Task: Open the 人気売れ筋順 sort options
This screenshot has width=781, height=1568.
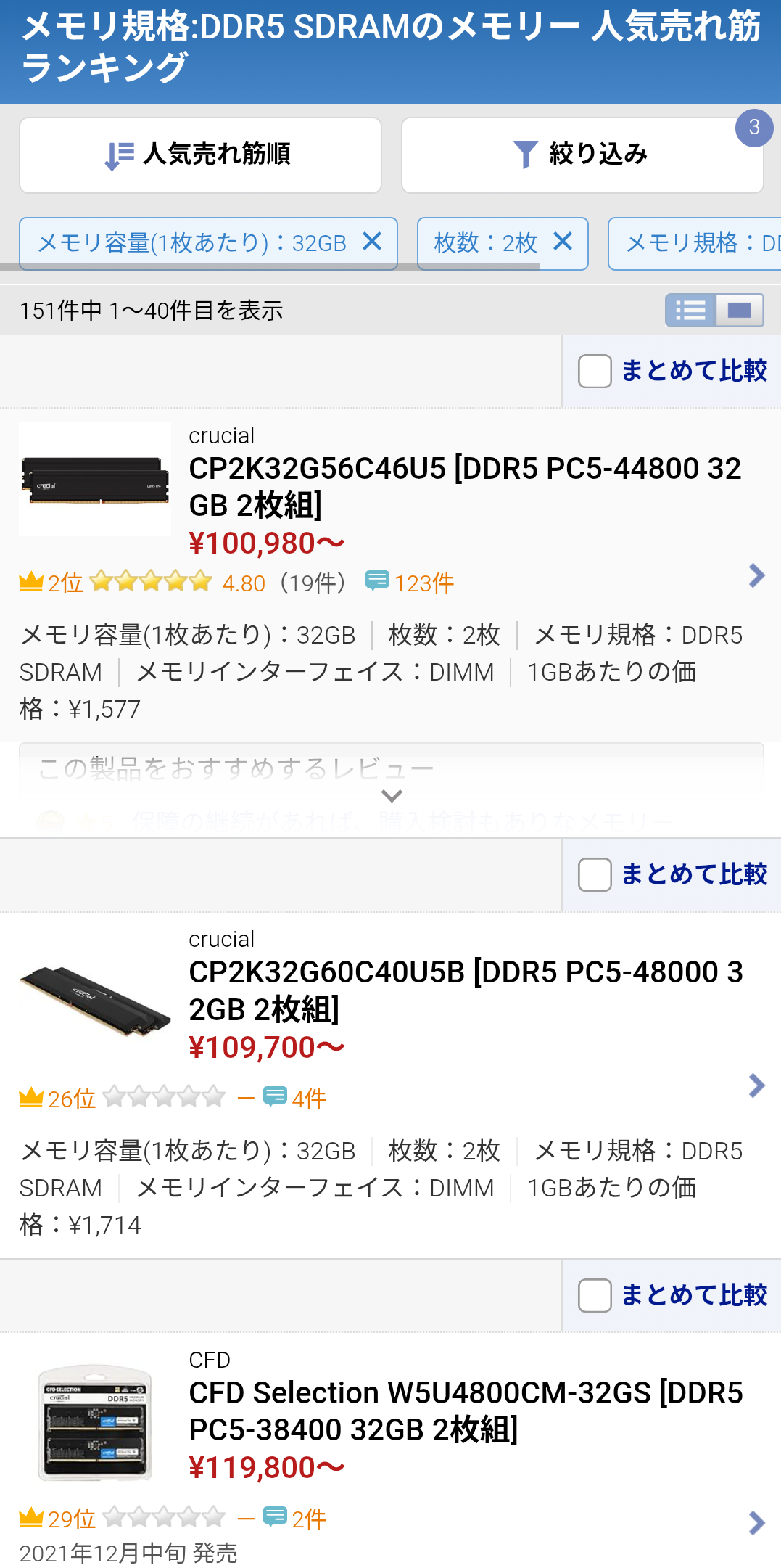Action: tap(200, 155)
